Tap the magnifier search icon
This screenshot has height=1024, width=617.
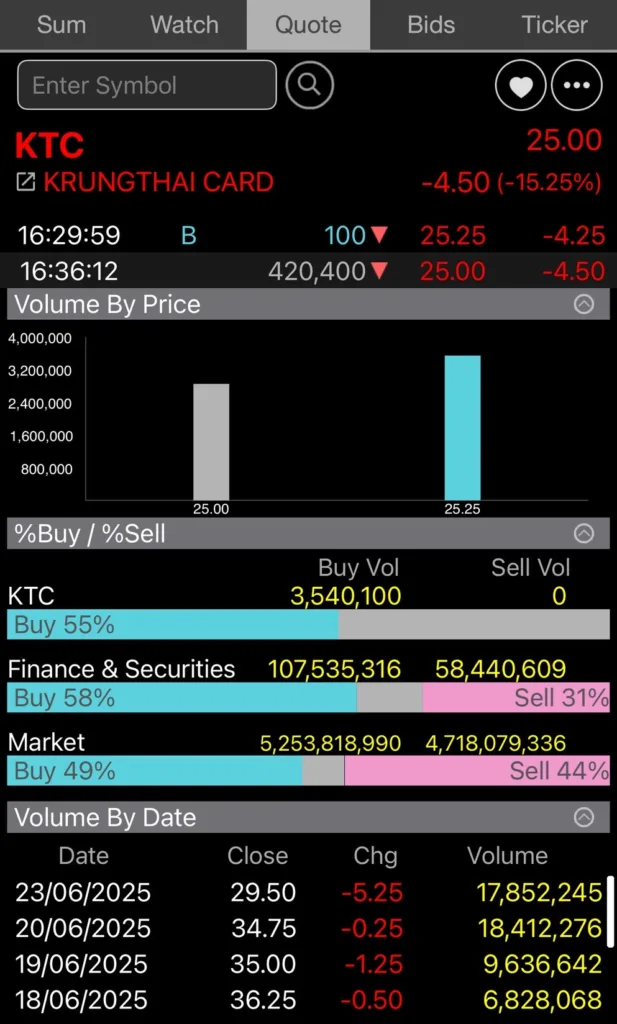pos(309,85)
